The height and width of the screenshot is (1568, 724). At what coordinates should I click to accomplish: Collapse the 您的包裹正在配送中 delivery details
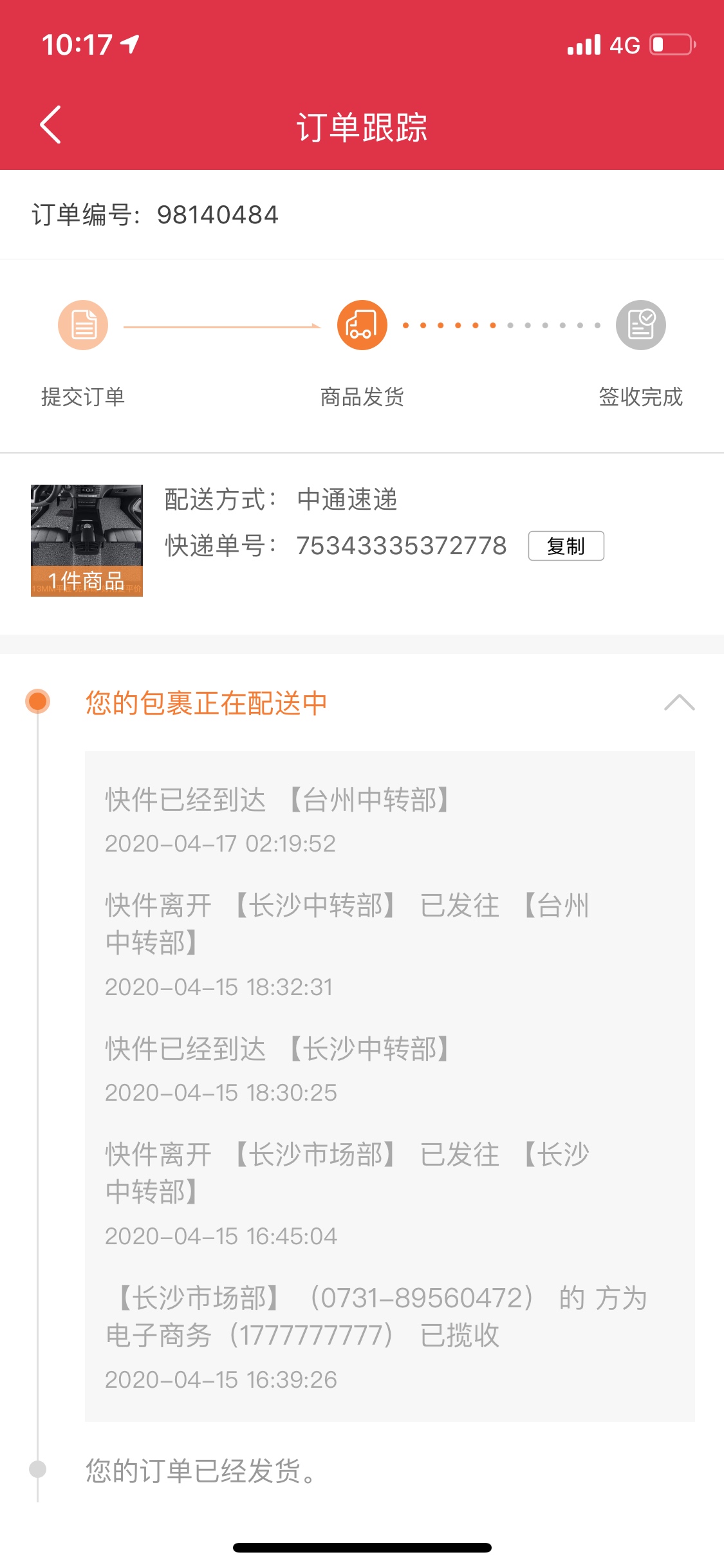(x=679, y=702)
